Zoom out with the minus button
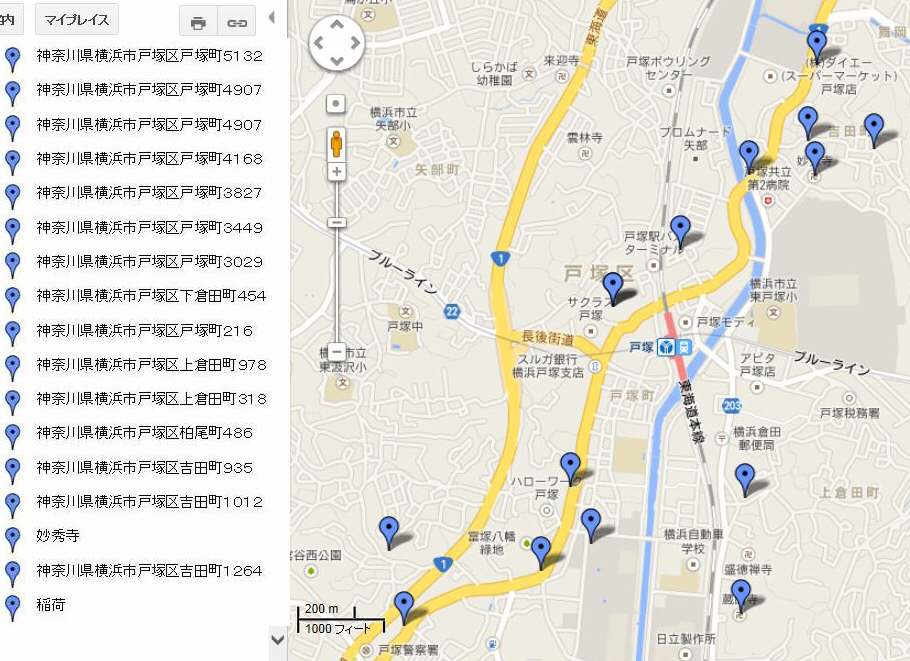The image size is (910, 661). 337,352
